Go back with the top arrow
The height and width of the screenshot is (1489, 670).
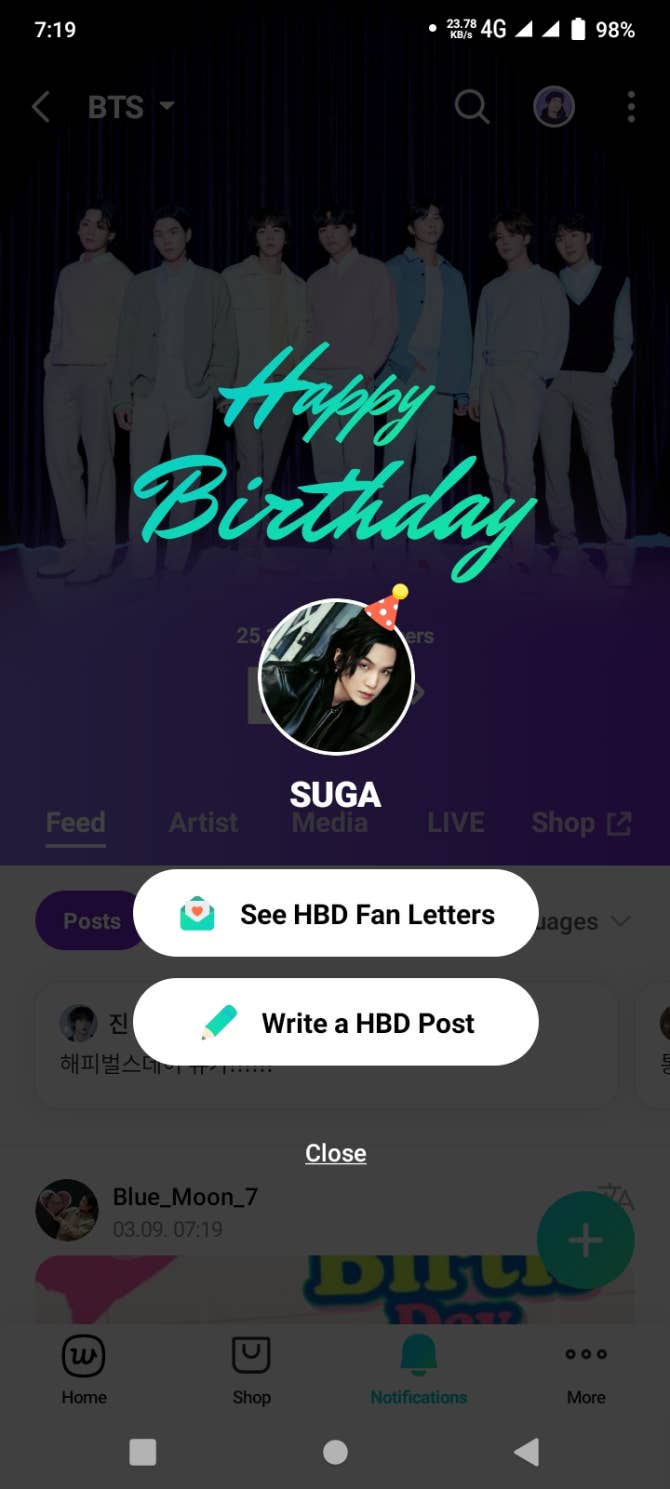tap(41, 107)
